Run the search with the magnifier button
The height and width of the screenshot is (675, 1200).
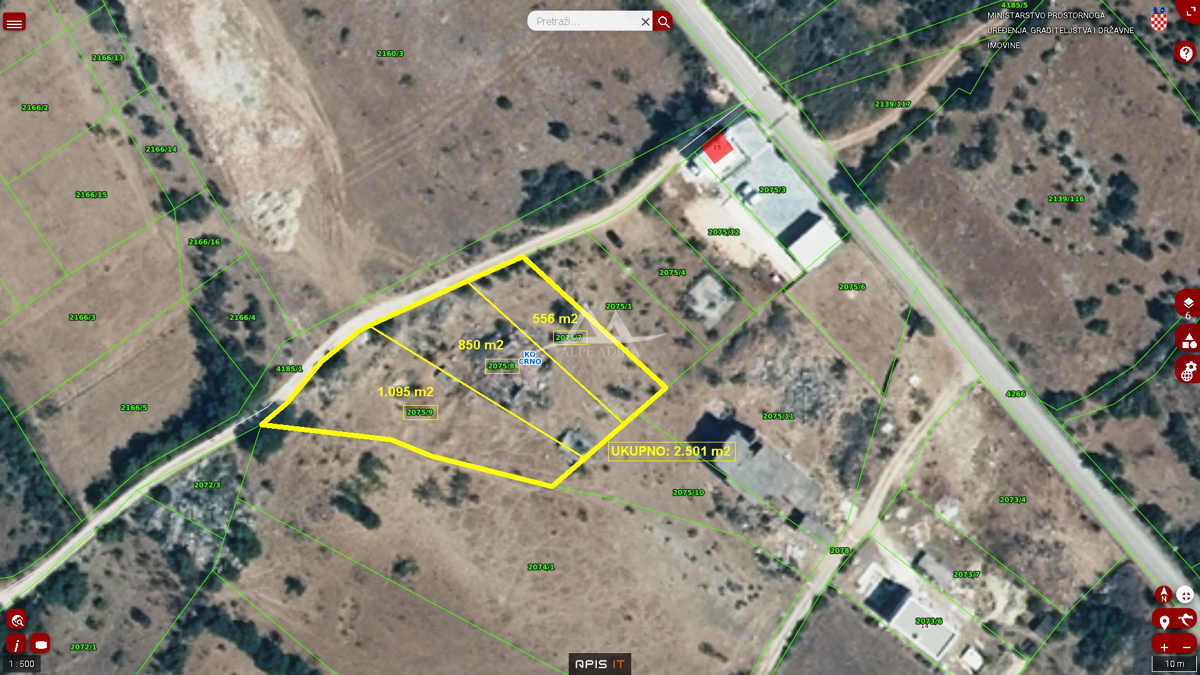(x=663, y=21)
